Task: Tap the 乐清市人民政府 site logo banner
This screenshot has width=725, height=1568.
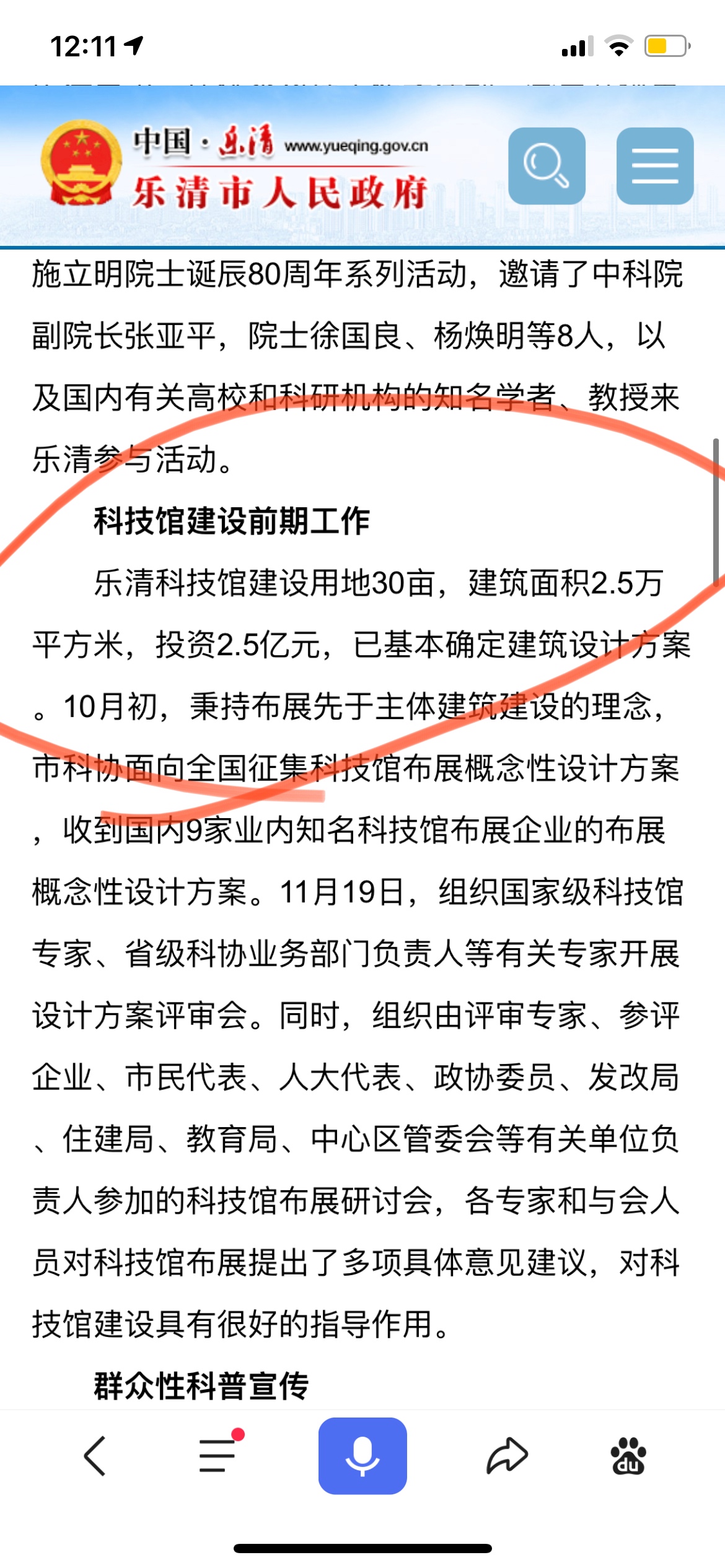Action: click(x=235, y=164)
